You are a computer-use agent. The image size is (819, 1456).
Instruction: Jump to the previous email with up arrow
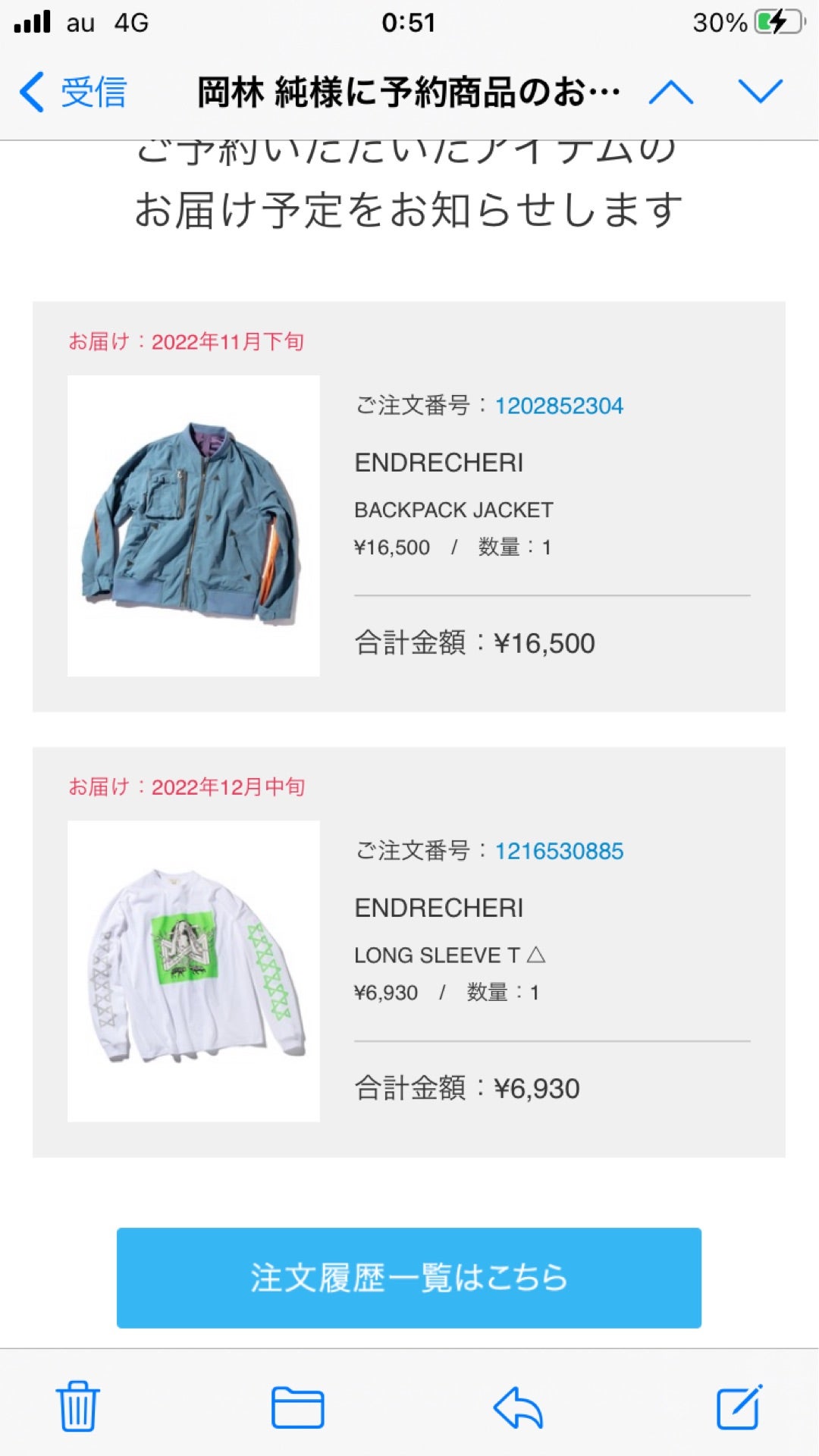point(671,92)
